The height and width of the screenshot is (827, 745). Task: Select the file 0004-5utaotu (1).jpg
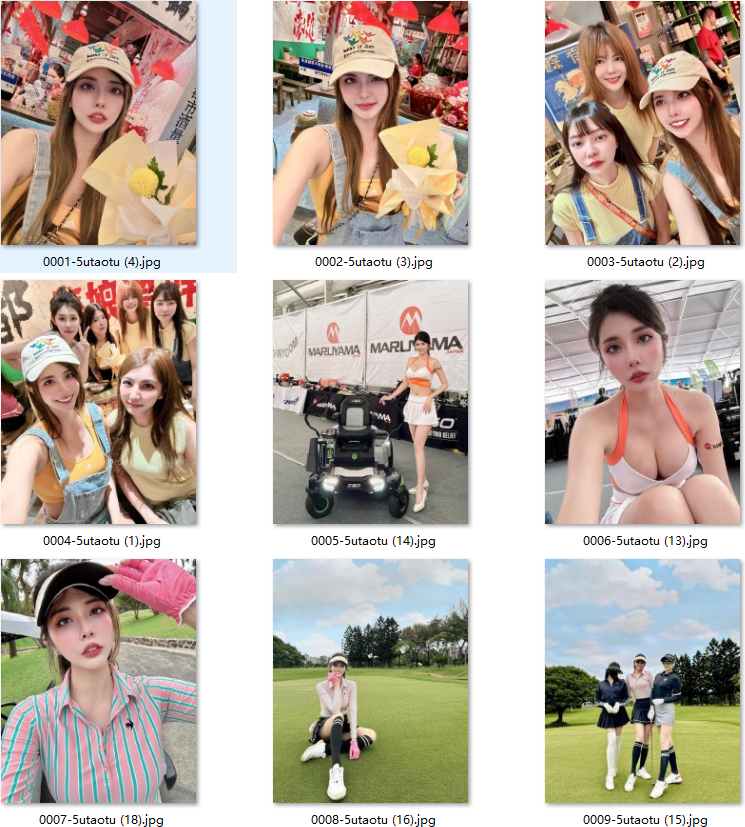tap(99, 402)
